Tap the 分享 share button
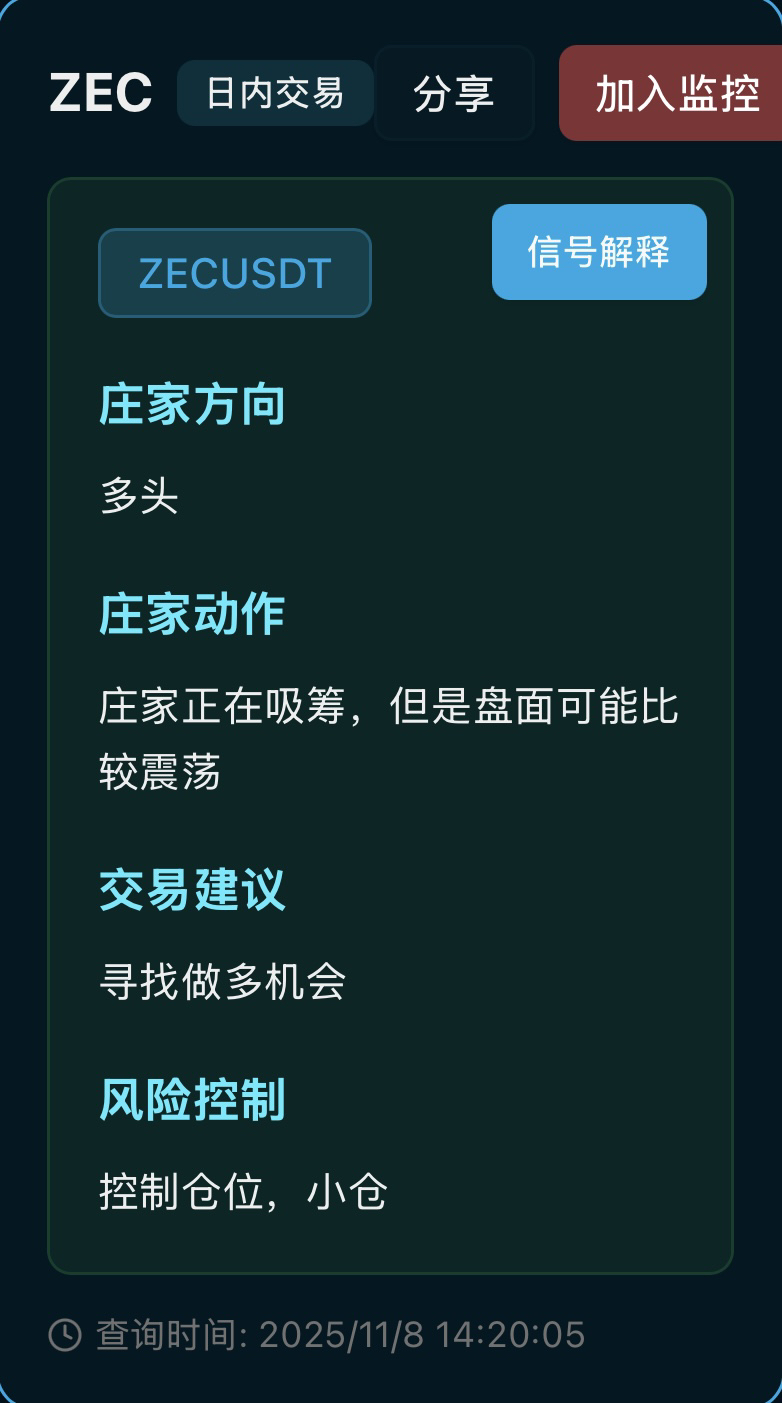 pos(453,94)
